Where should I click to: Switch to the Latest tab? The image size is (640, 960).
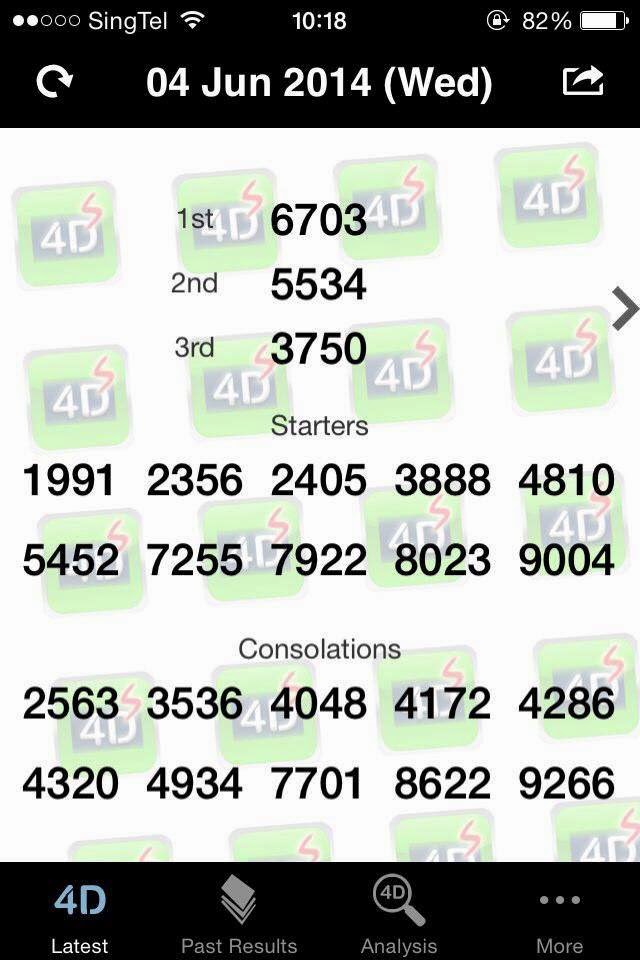(79, 913)
